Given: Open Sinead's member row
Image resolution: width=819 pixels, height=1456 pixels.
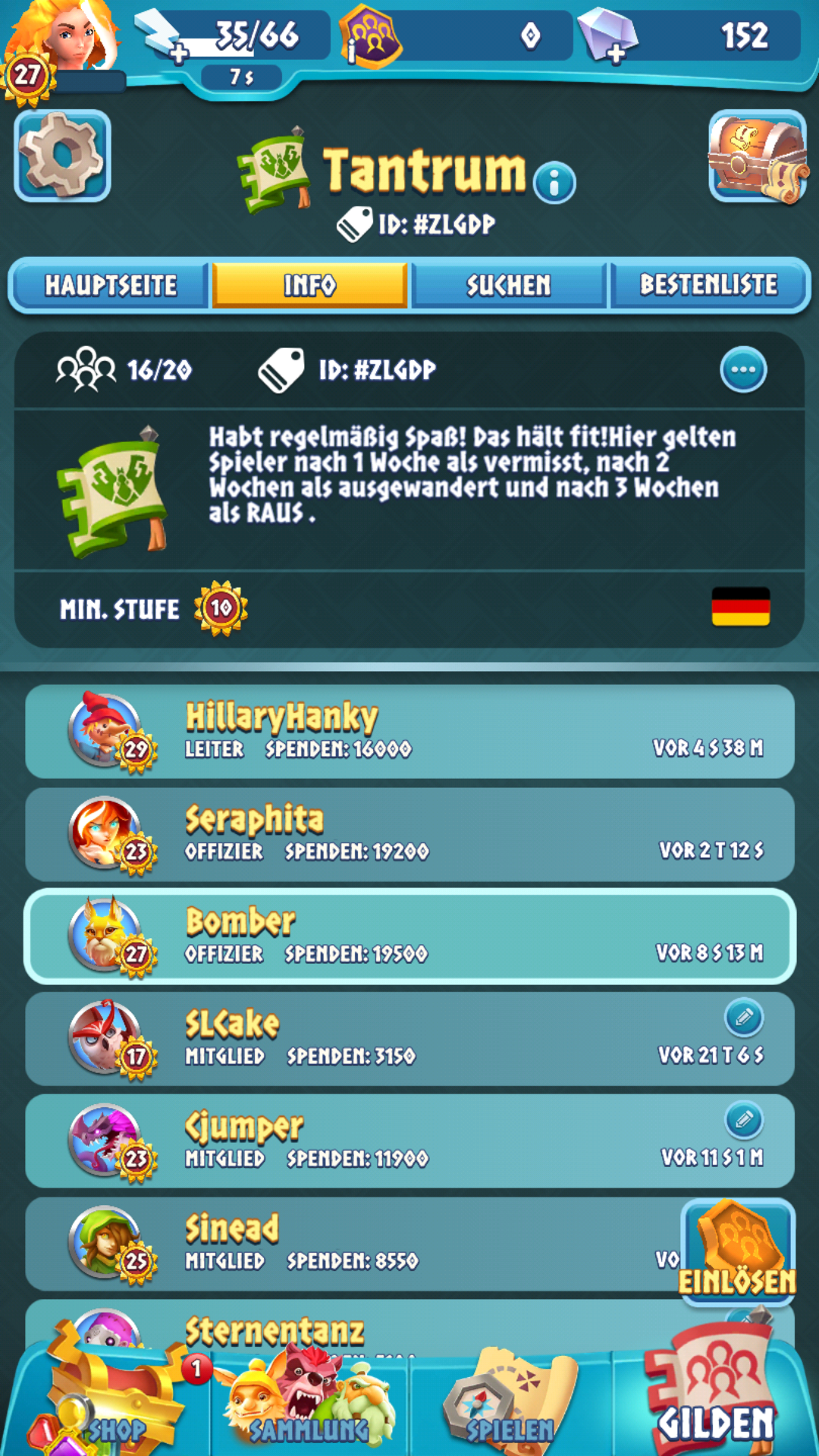Looking at the screenshot, I should (349, 1244).
